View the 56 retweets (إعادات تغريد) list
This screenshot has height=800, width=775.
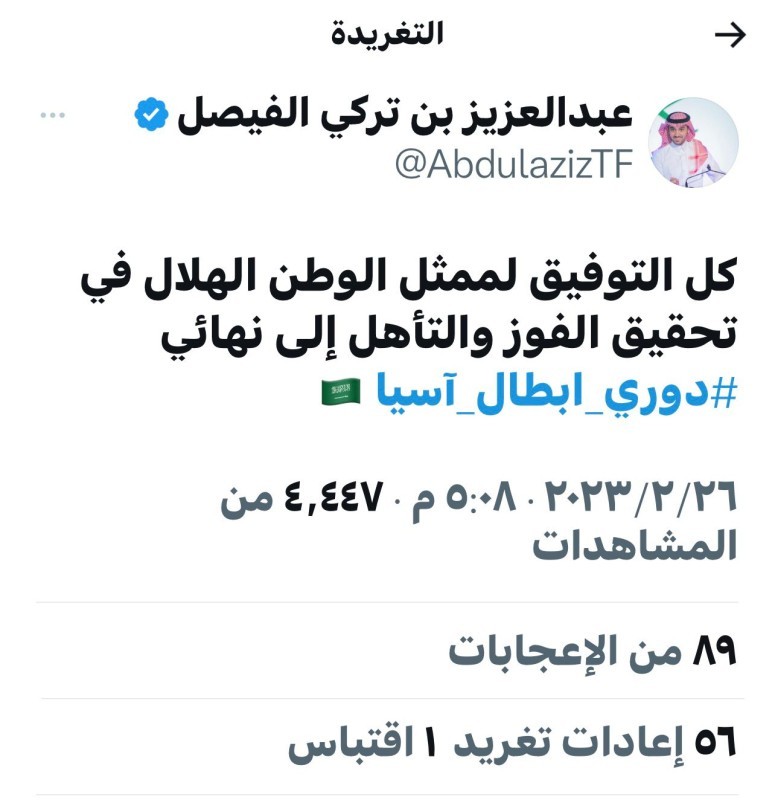[596, 743]
